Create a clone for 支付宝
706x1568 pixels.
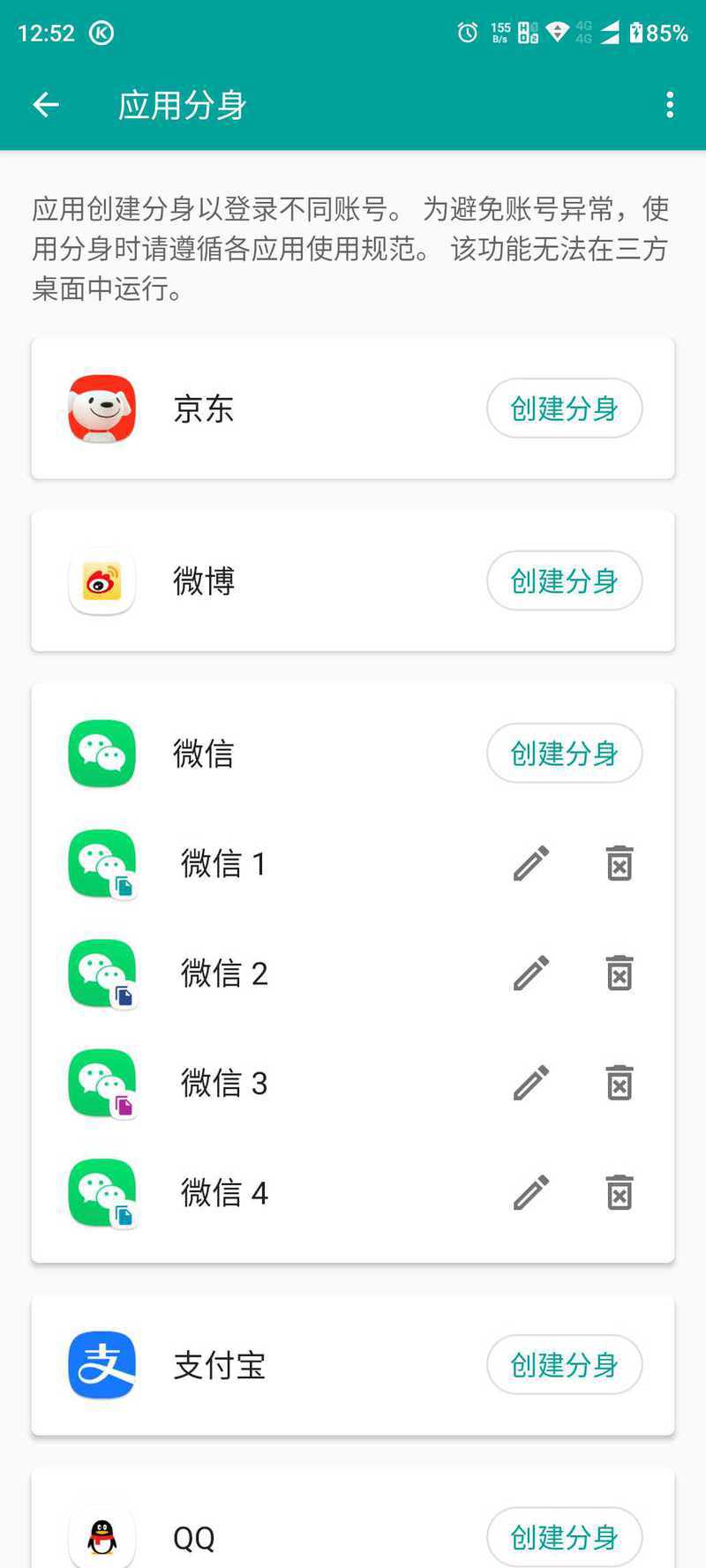coord(564,1365)
